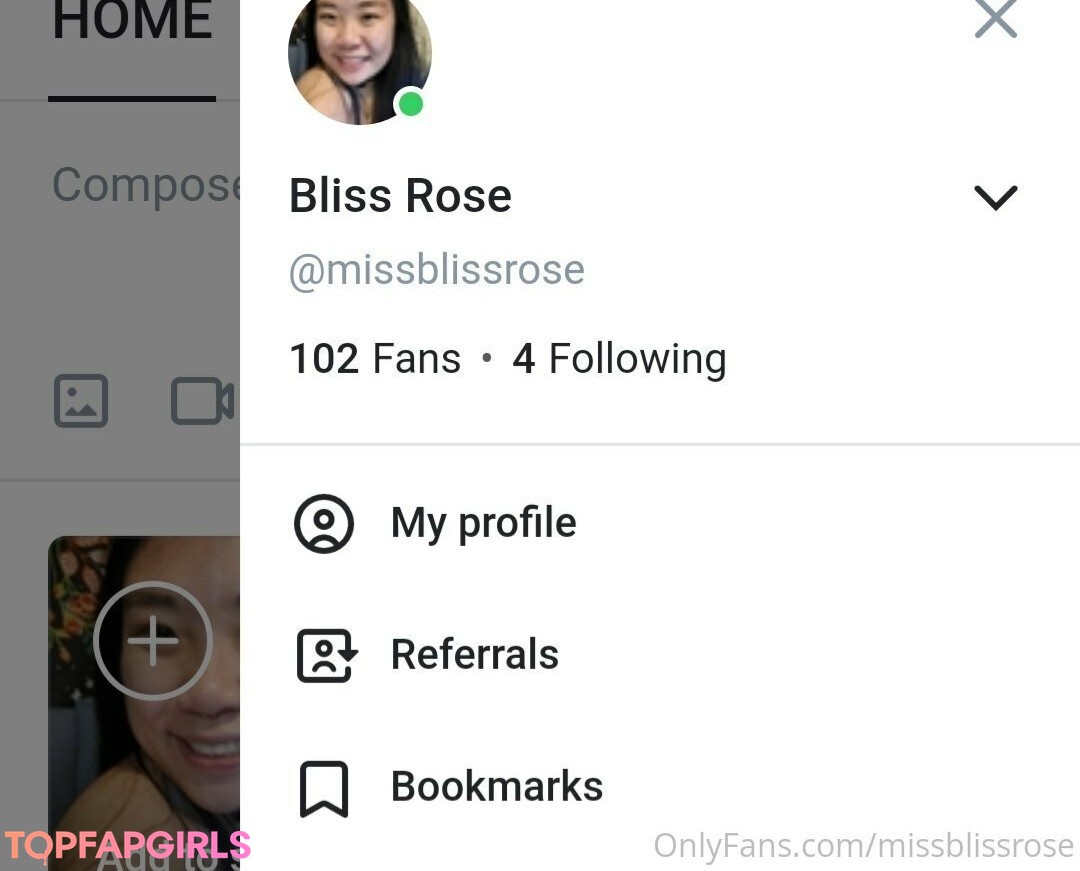Open My profile
The height and width of the screenshot is (871, 1080).
(x=483, y=523)
